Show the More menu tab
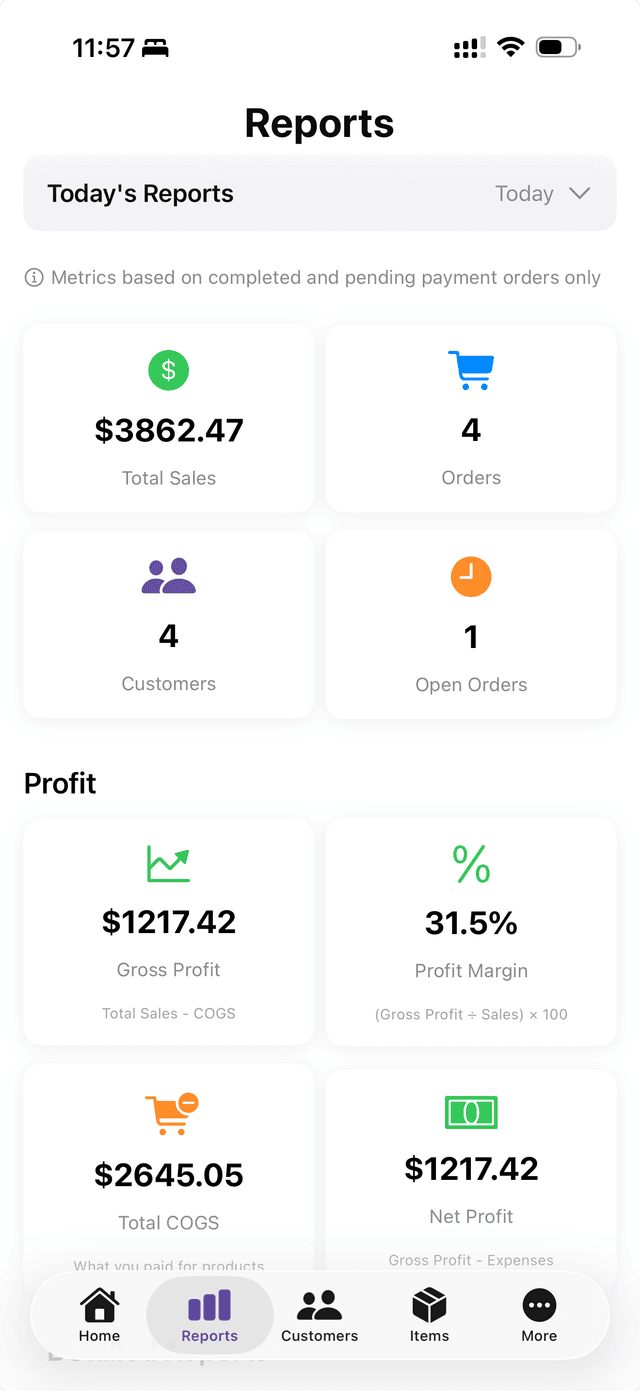This screenshot has width=640, height=1391. coord(539,1315)
